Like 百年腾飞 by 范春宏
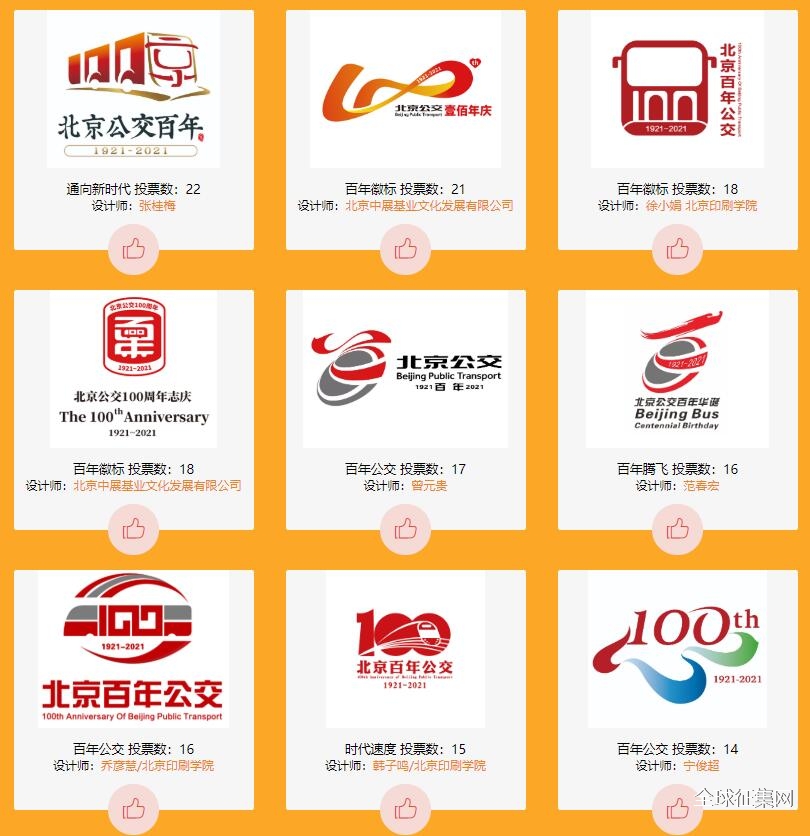Image resolution: width=810 pixels, height=836 pixels. pos(677,530)
